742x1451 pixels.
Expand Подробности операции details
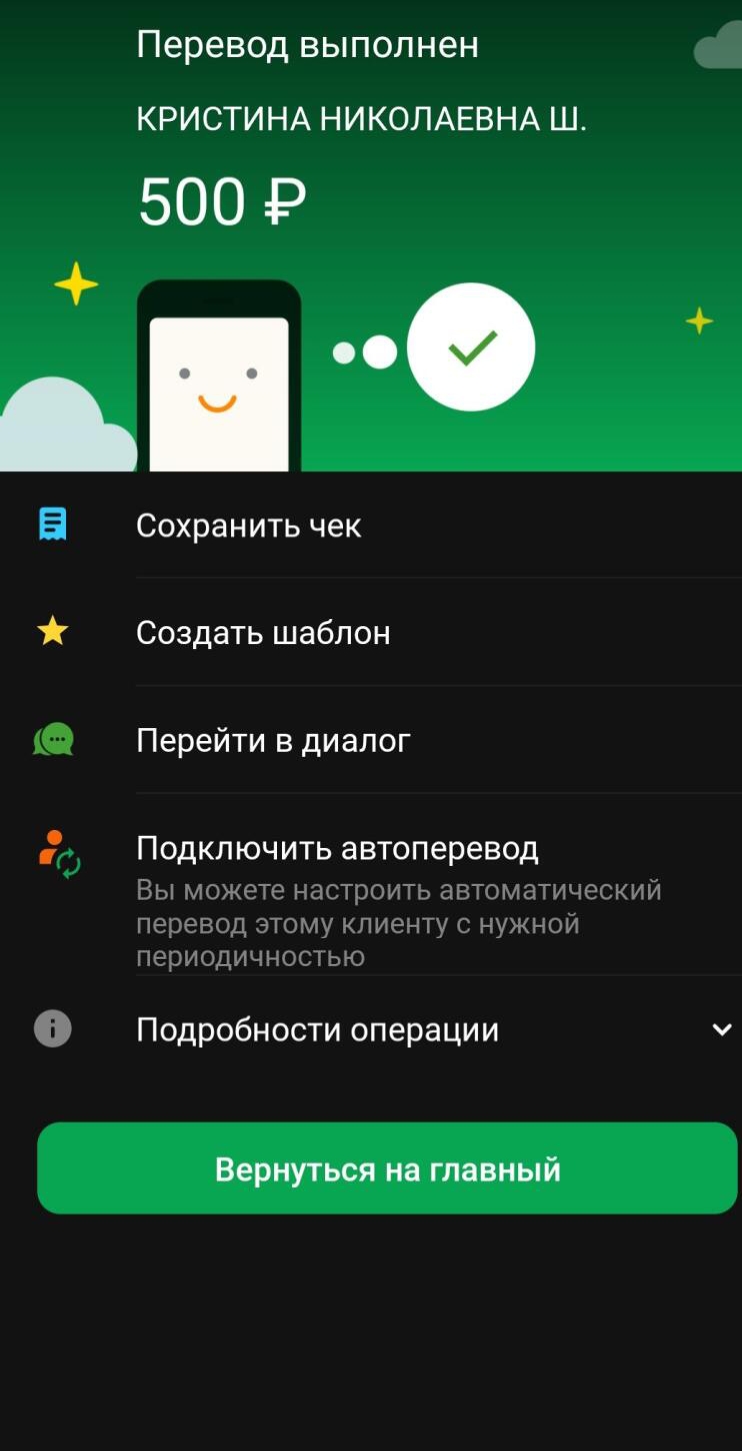click(317, 1030)
